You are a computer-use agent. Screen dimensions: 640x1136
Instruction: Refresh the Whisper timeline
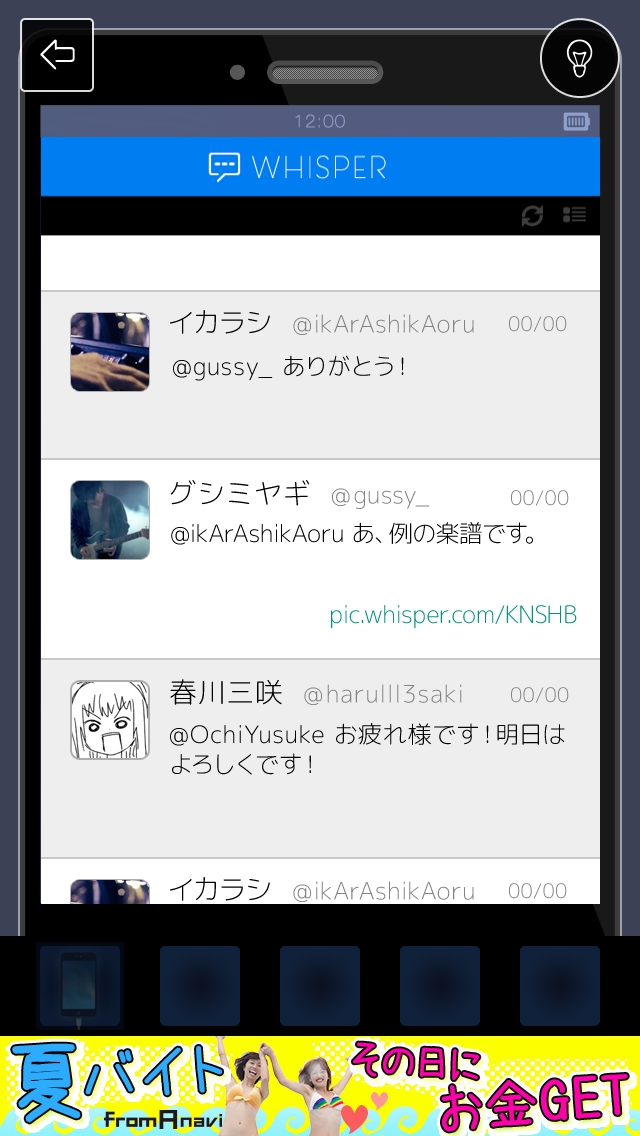532,216
